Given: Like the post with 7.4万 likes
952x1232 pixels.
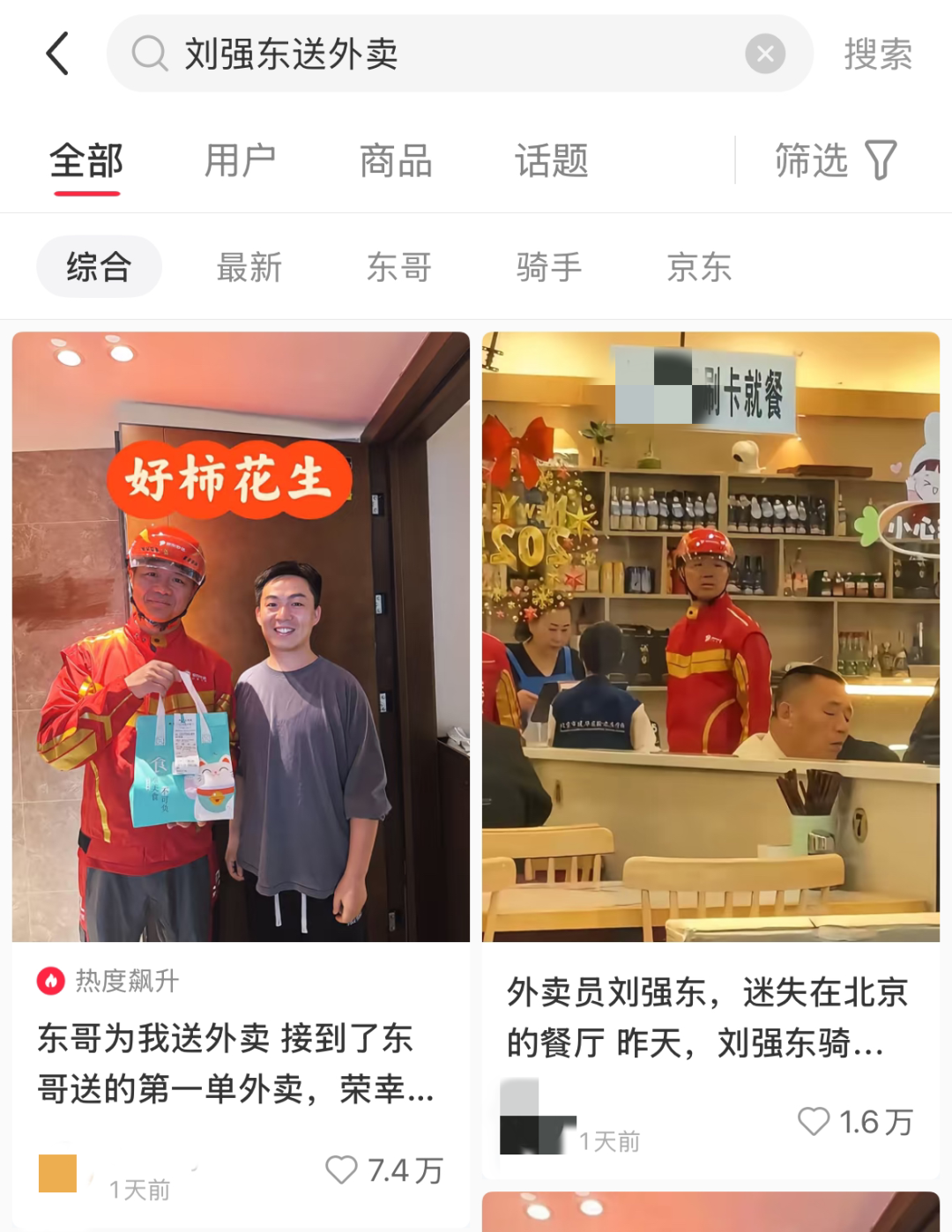Looking at the screenshot, I should click(x=342, y=1169).
